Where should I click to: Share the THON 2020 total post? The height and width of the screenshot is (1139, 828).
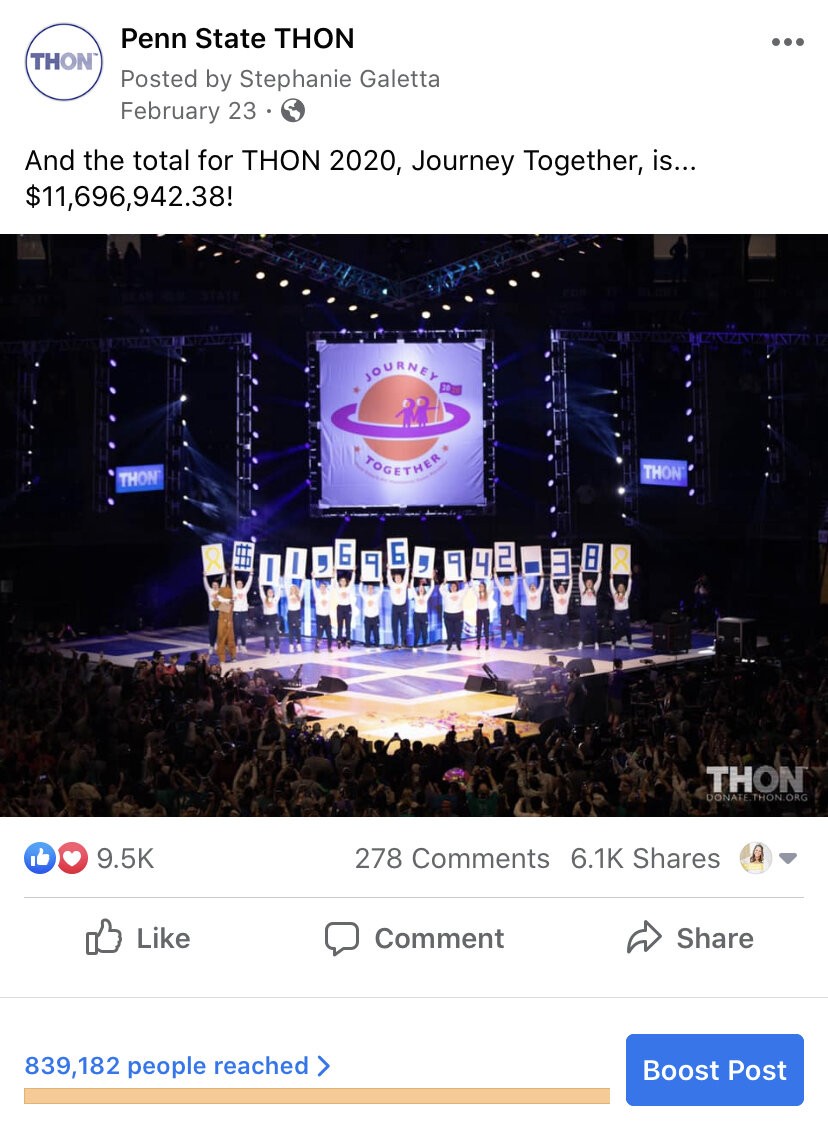(690, 938)
